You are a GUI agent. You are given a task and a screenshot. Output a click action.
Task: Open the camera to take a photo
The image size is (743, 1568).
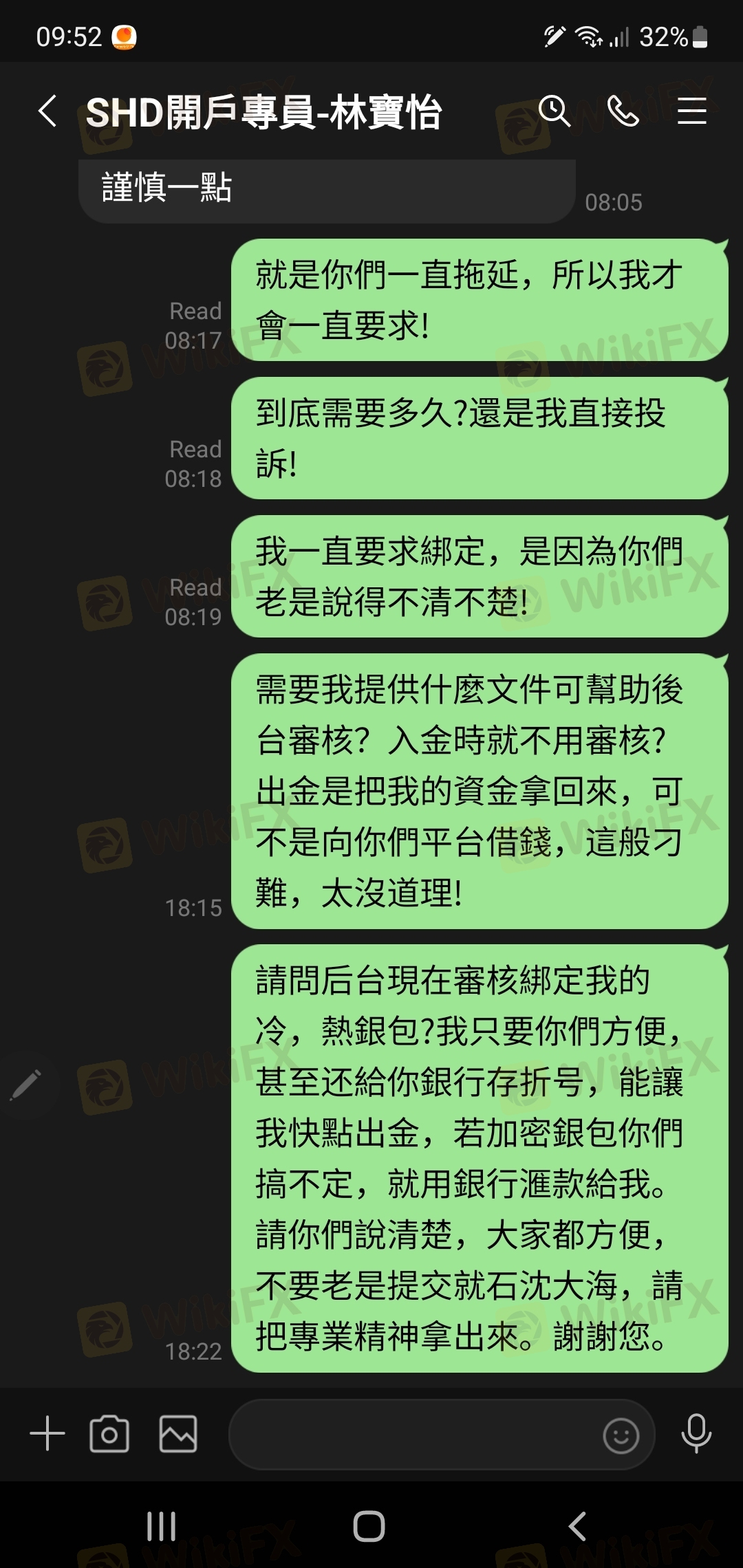(109, 1434)
